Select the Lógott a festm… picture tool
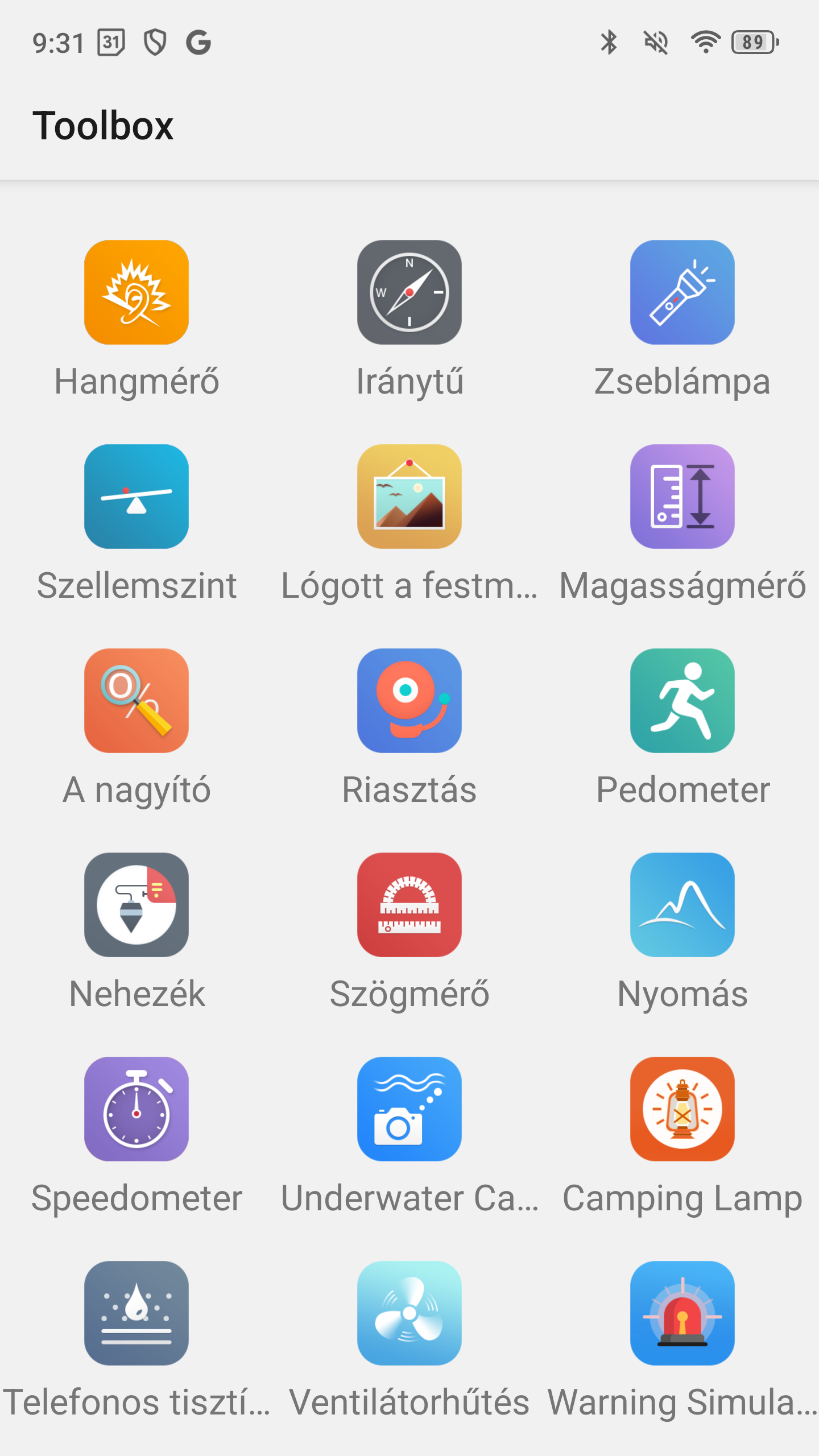The image size is (819, 1456). [409, 497]
